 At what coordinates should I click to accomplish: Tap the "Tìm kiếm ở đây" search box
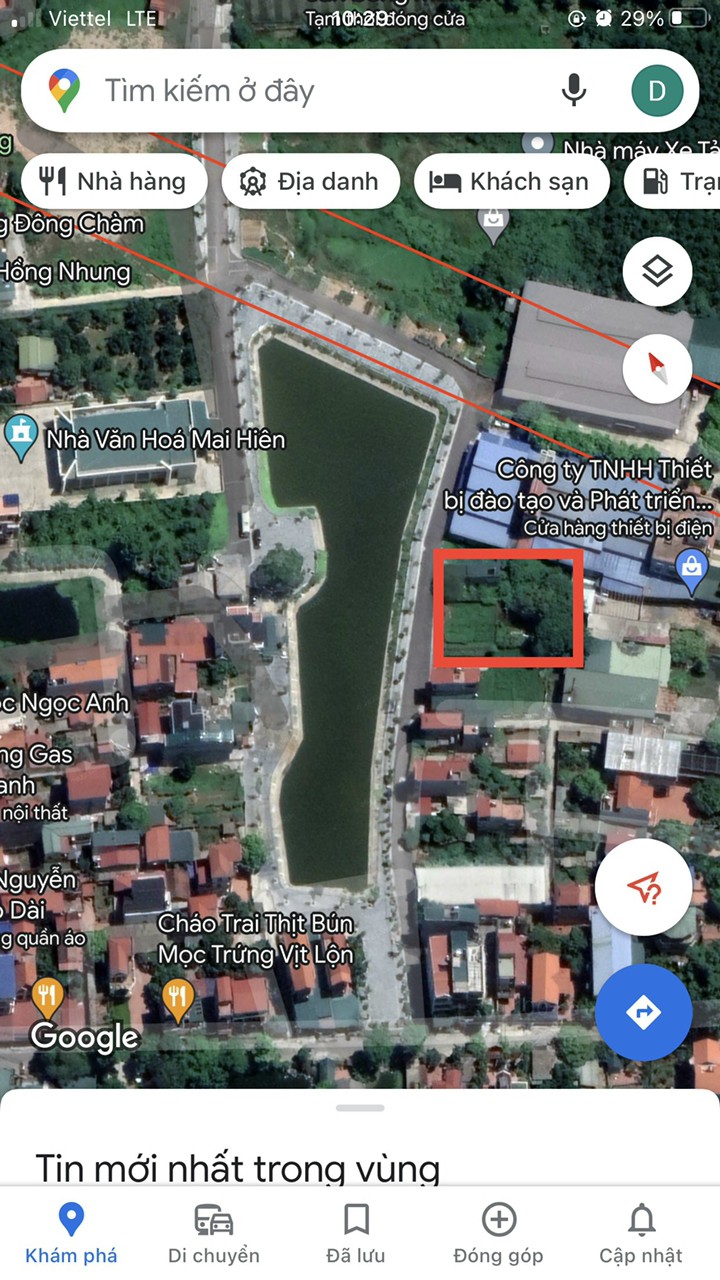tap(300, 91)
